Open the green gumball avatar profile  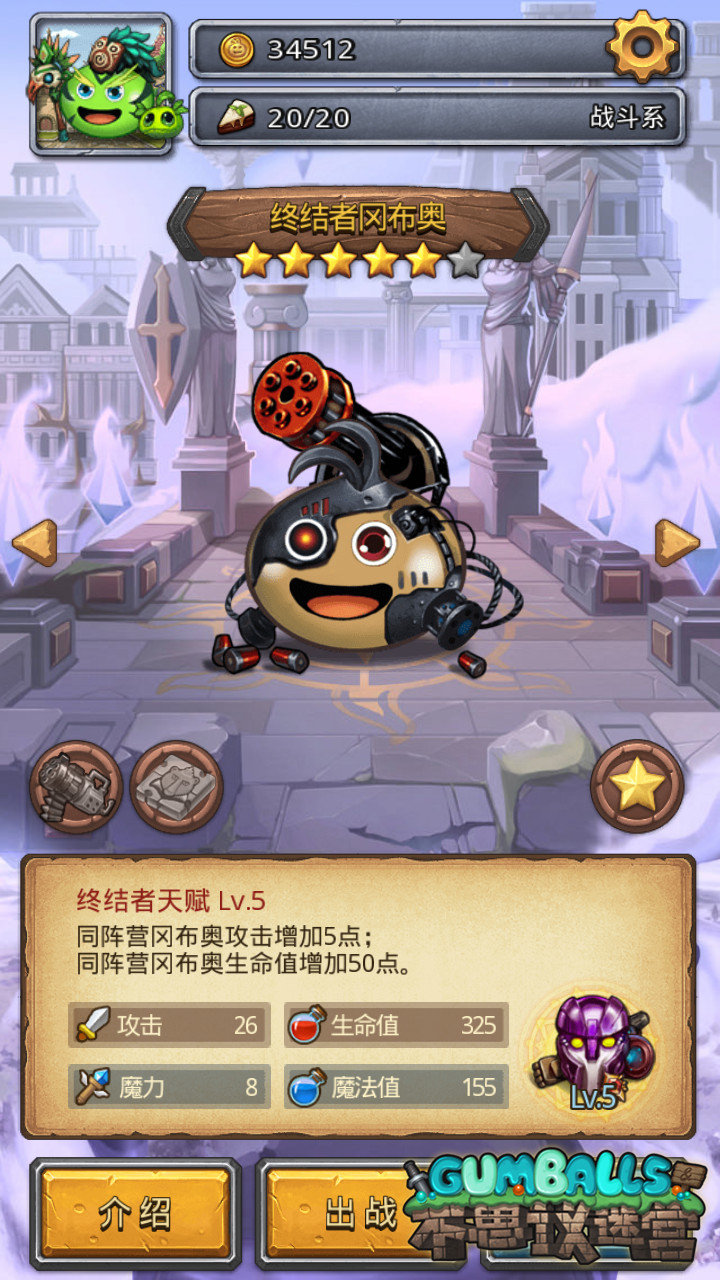point(101,85)
